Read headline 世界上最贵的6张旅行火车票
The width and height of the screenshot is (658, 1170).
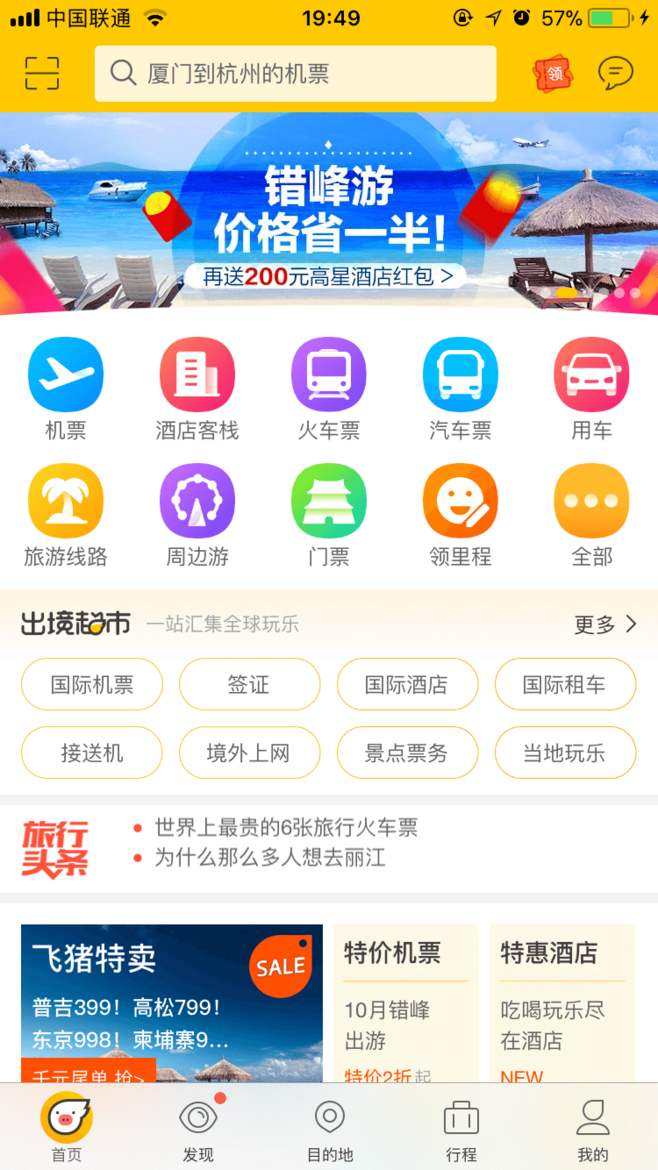(285, 827)
